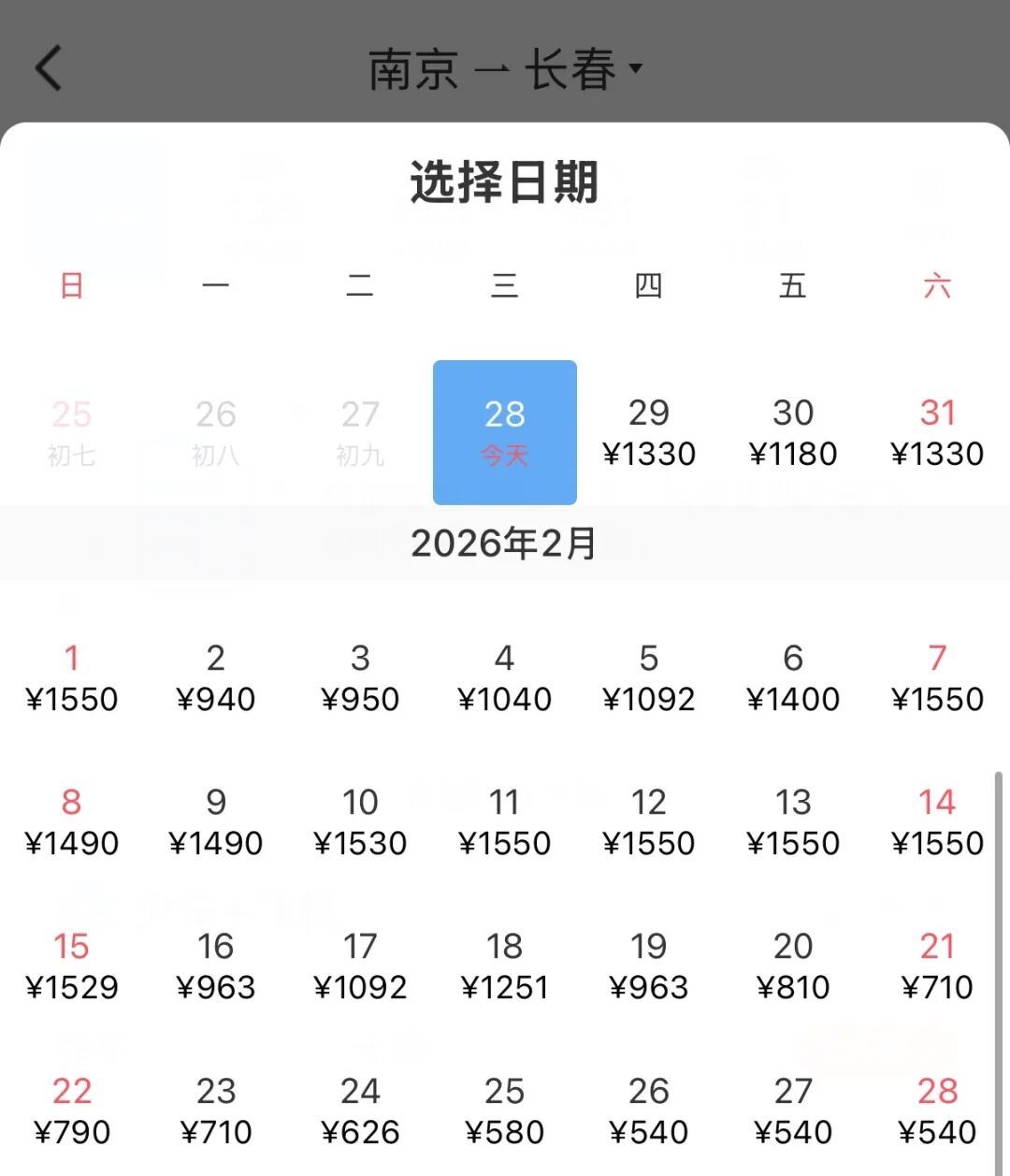Screen dimensions: 1010x1176
Task: Choose February 16 priced ¥963
Action: [216, 964]
